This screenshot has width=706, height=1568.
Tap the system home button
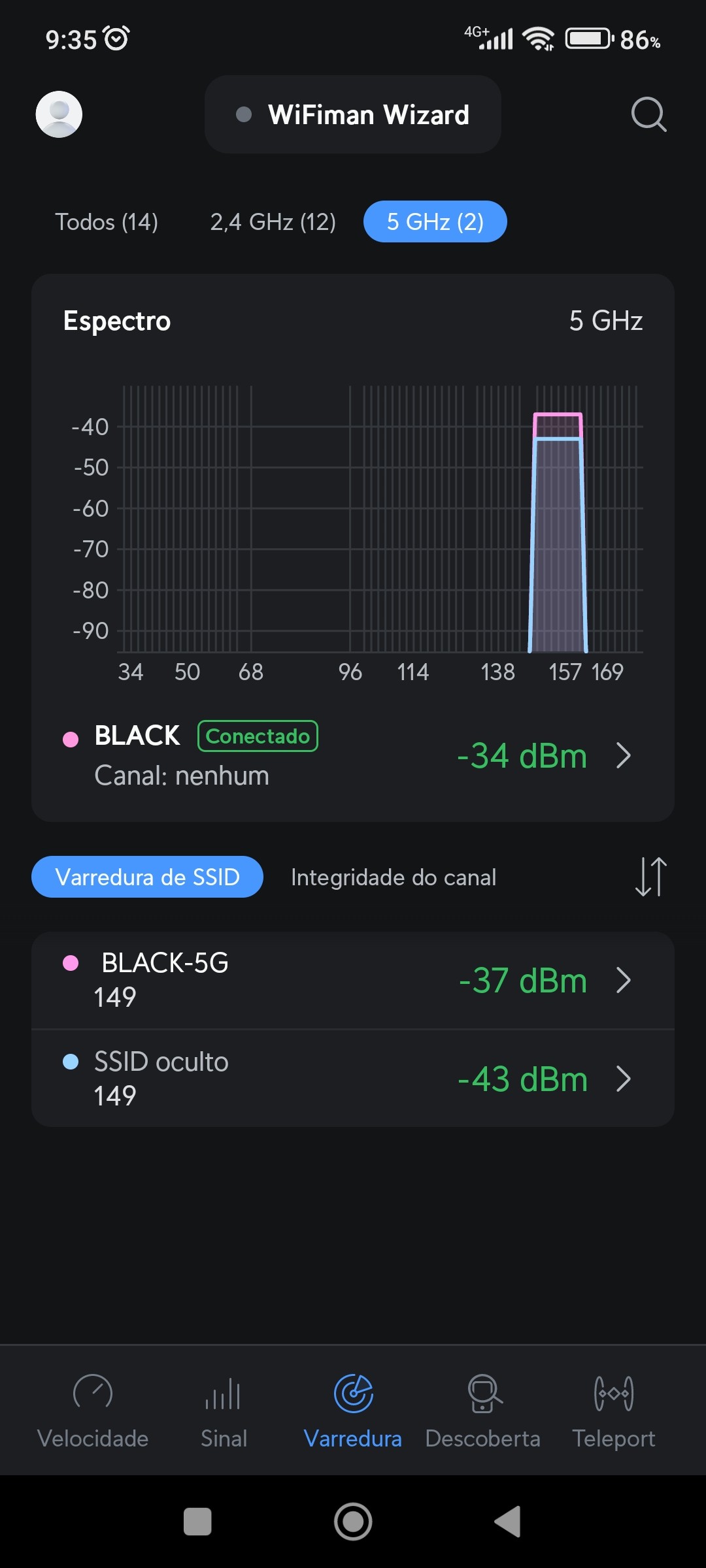[x=353, y=1522]
